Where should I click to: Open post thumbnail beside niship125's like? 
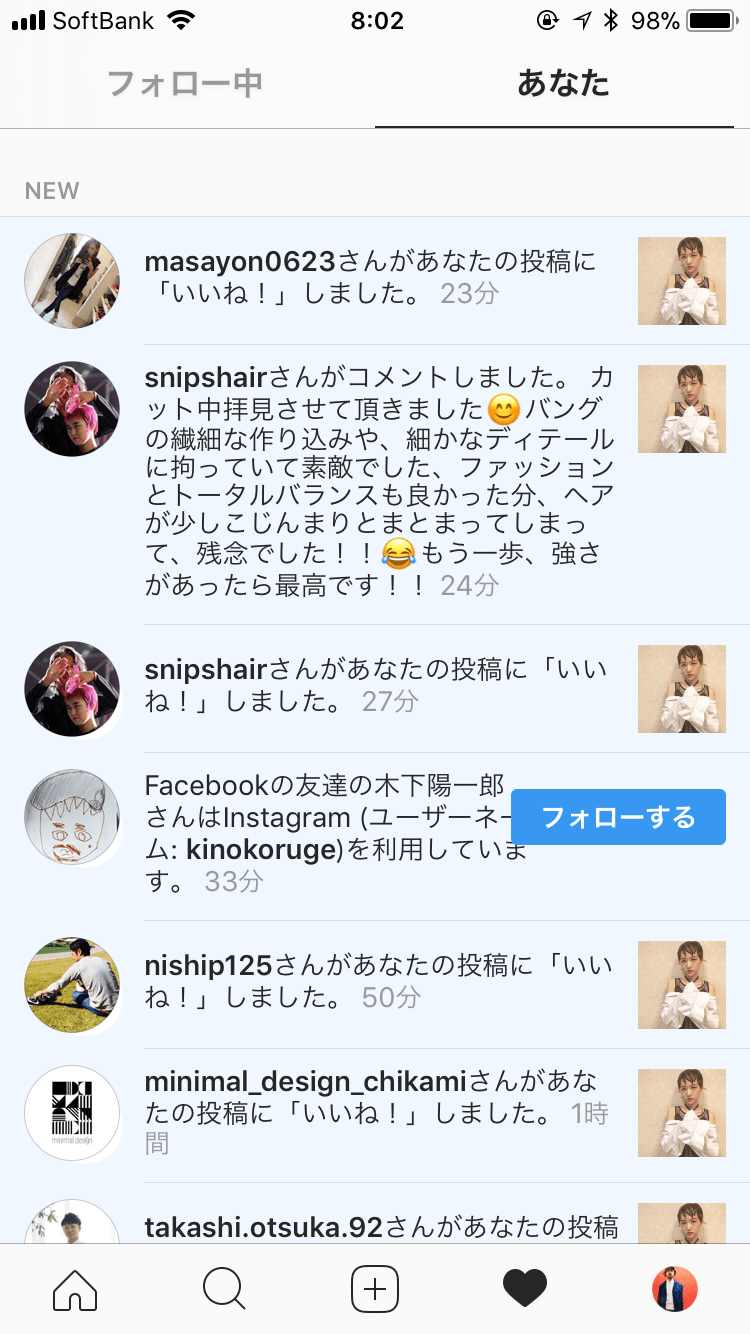click(682, 984)
